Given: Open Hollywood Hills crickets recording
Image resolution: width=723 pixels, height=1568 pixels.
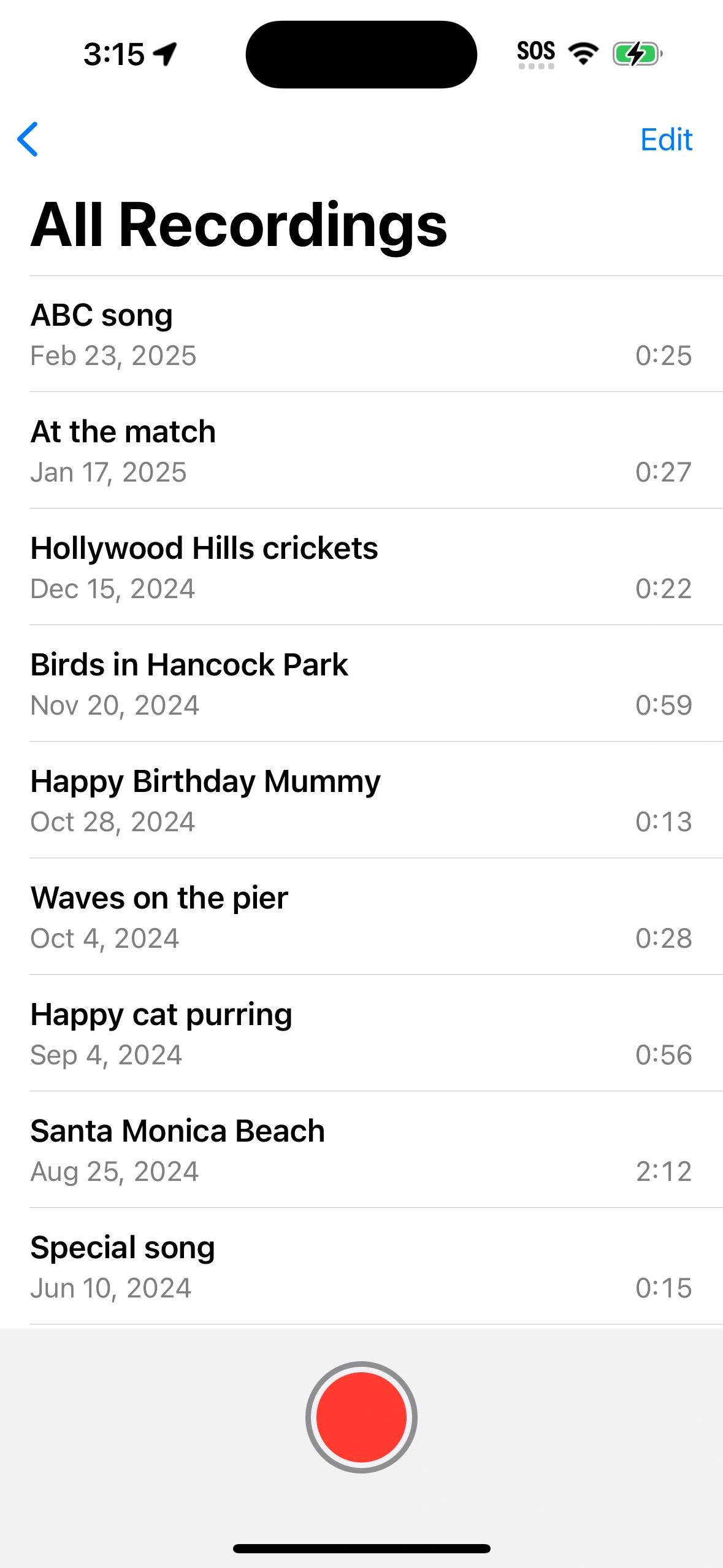Looking at the screenshot, I should point(361,567).
